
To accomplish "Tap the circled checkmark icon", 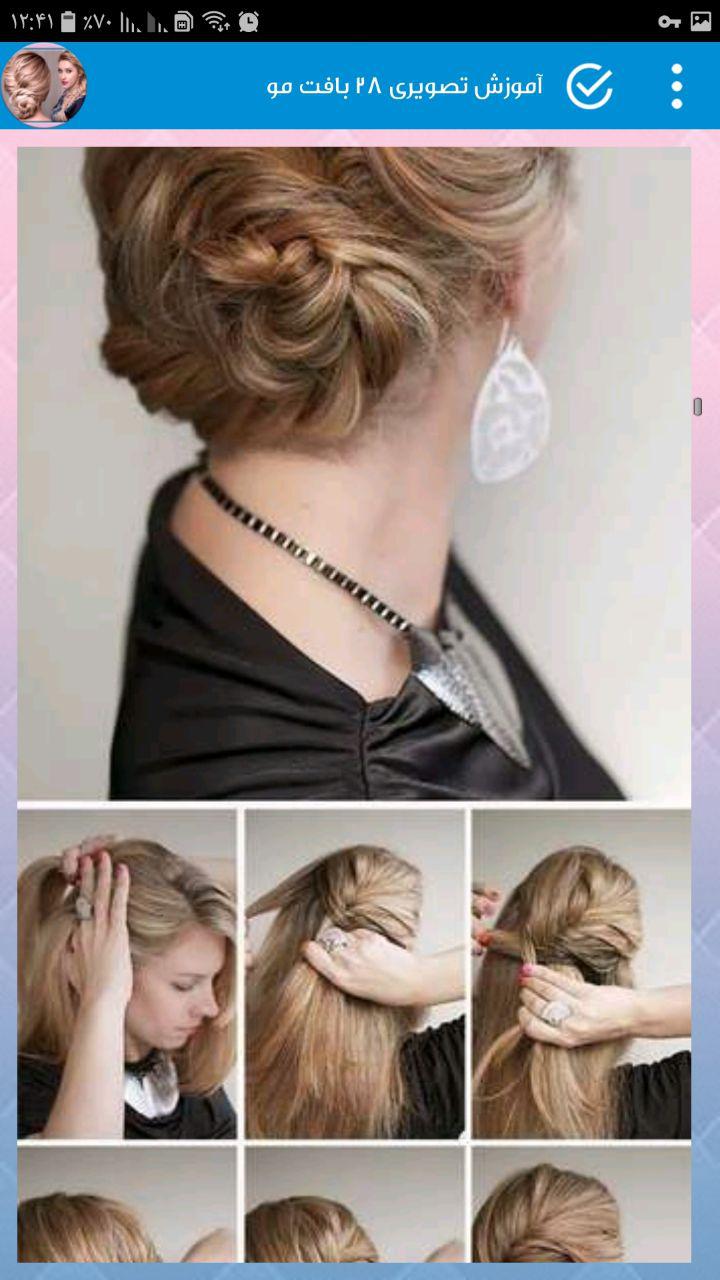I will pyautogui.click(x=590, y=86).
